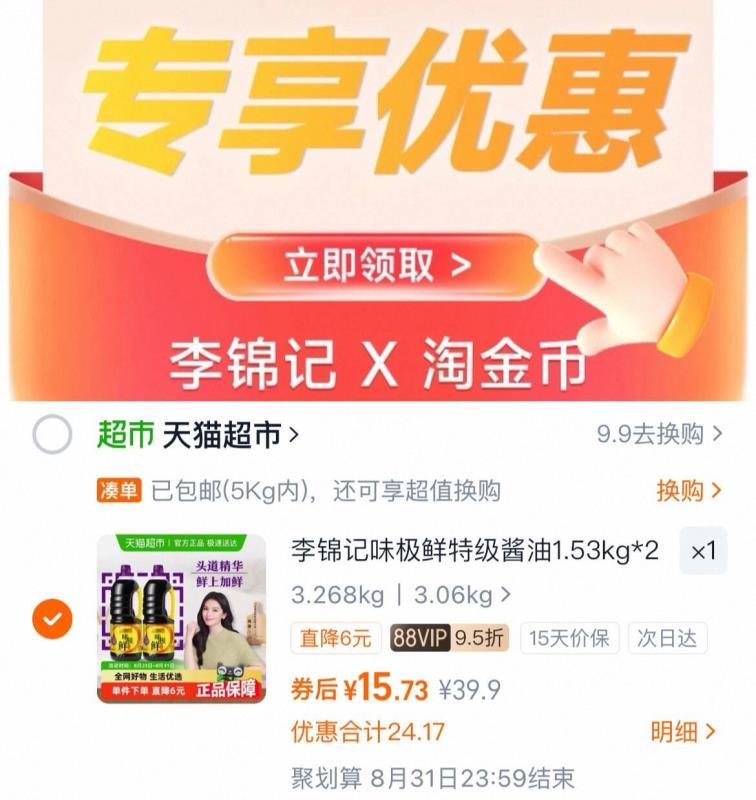Viewport: 756px width, 800px height.
Task: Click the 9.9去换购 link
Action: pyautogui.click(x=656, y=430)
